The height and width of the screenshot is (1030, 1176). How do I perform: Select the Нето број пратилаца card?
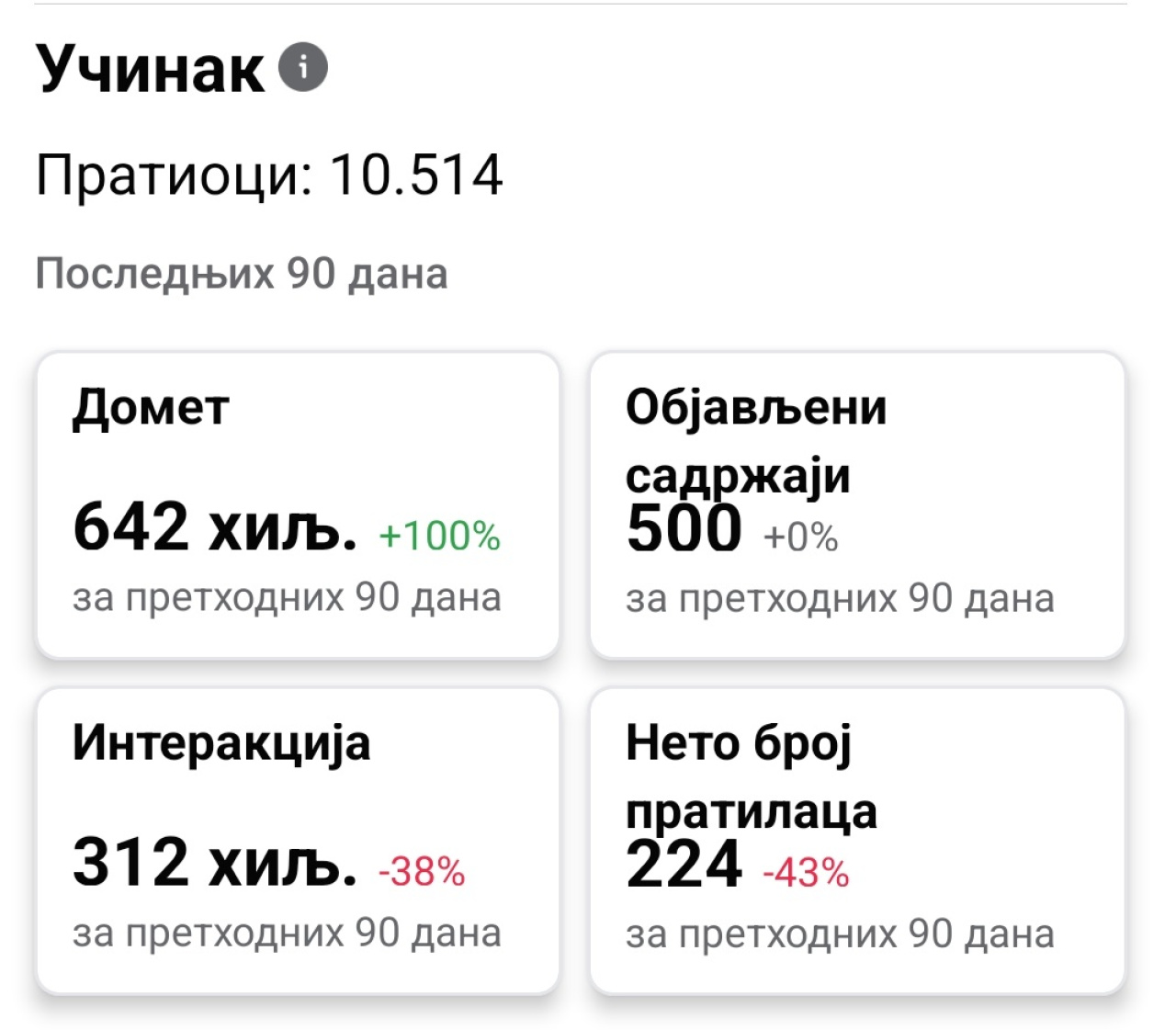coord(856,840)
